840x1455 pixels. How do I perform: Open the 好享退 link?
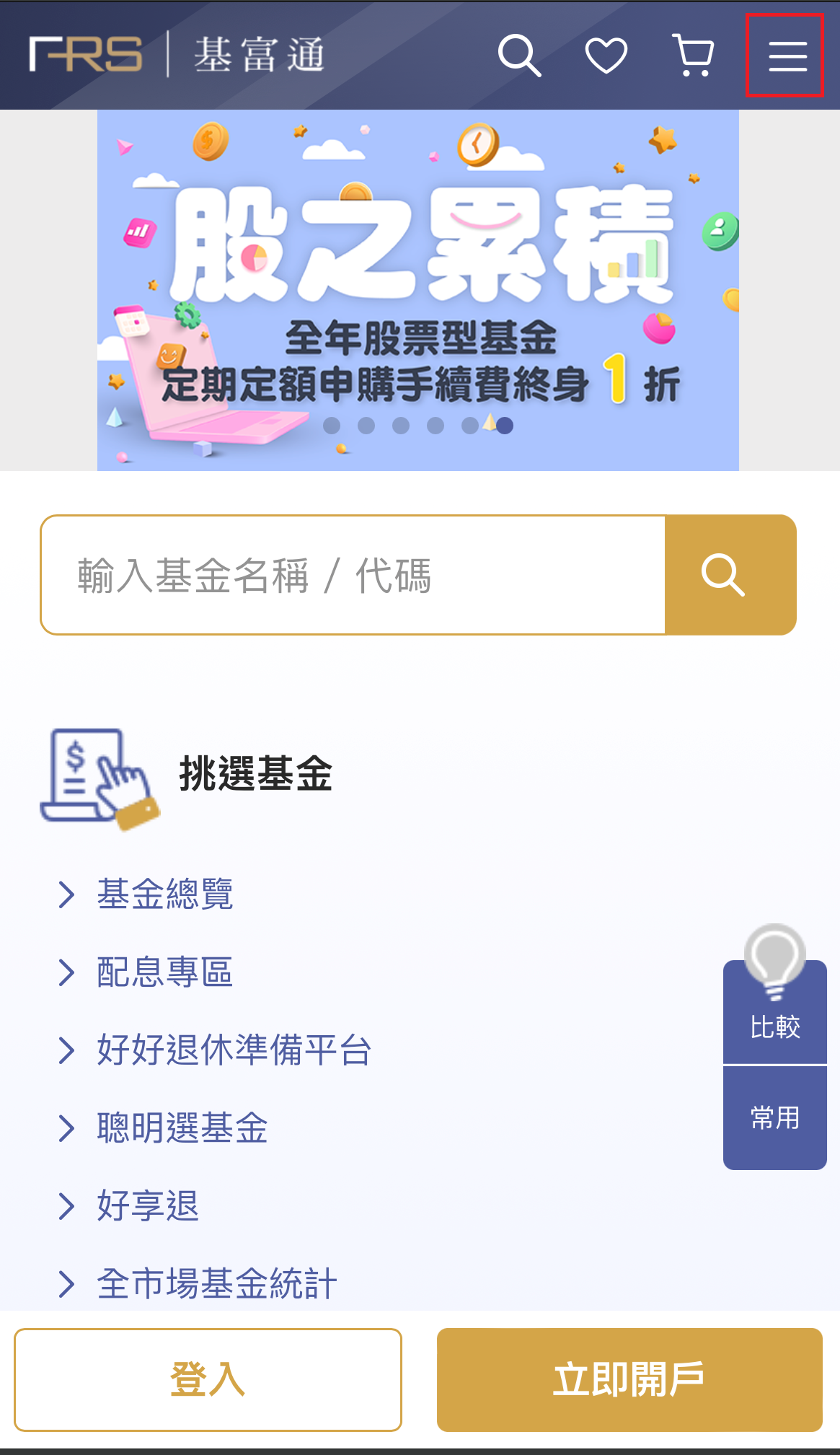148,1205
